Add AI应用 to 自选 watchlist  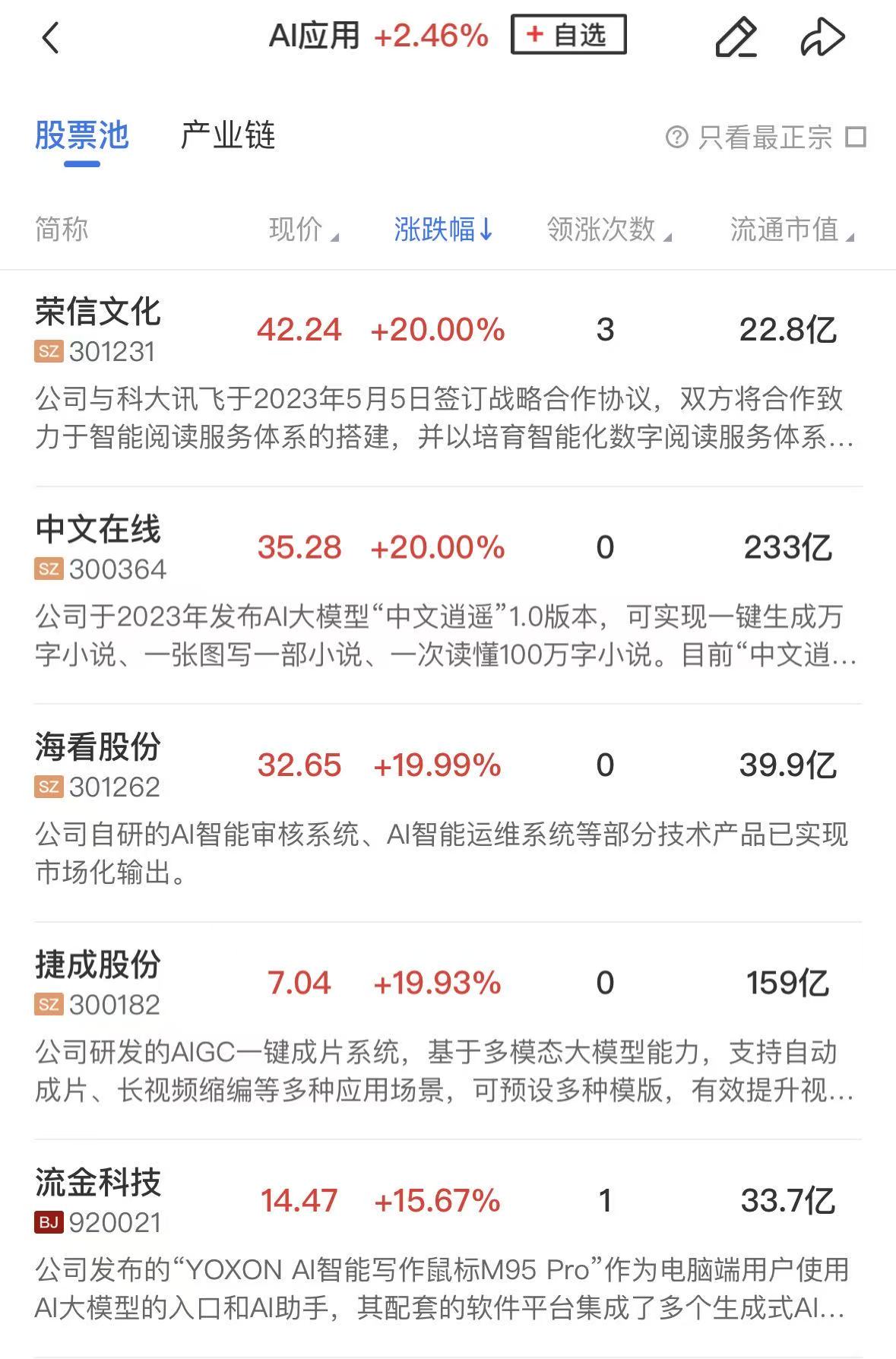click(x=568, y=35)
